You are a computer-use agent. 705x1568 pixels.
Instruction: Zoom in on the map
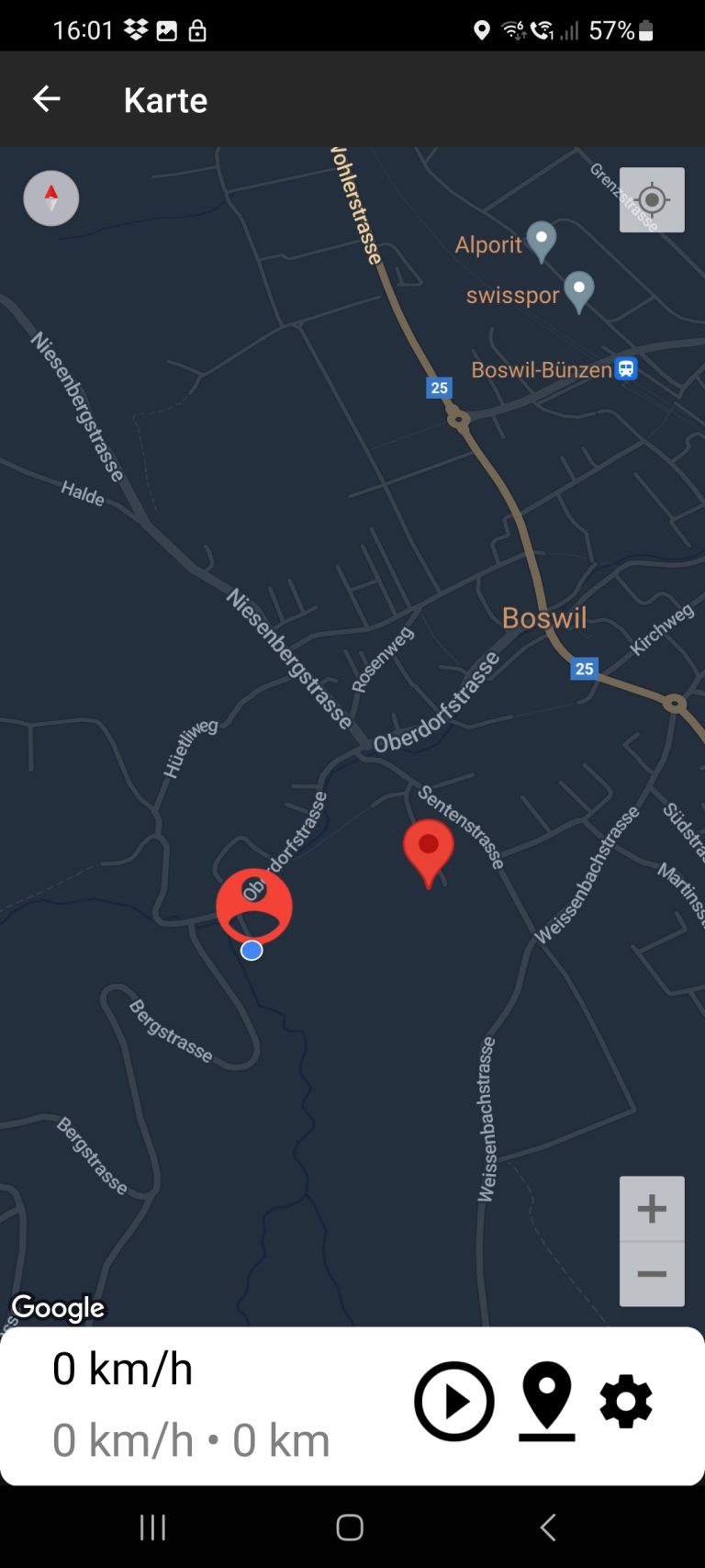tap(652, 1209)
